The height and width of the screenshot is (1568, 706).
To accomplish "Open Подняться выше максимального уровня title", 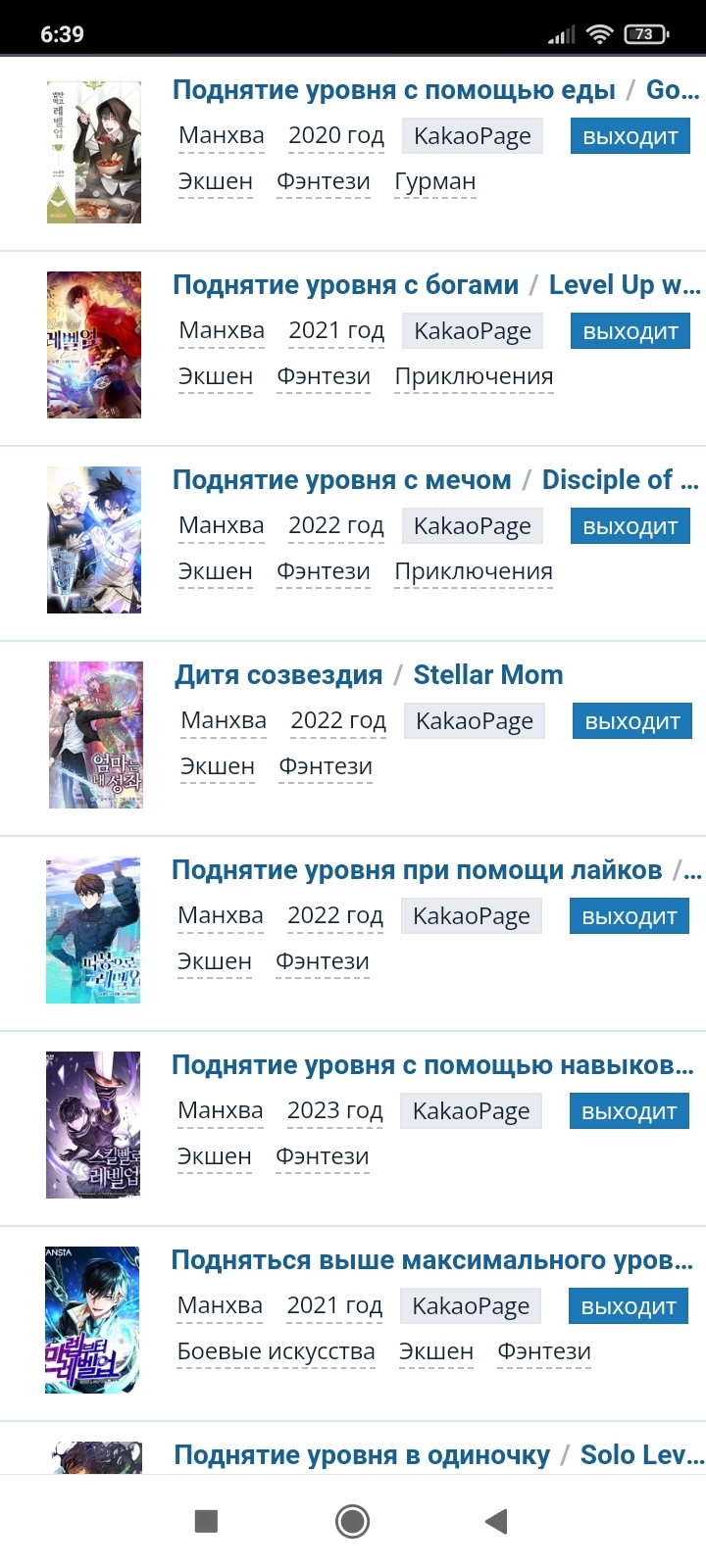I will click(431, 1260).
